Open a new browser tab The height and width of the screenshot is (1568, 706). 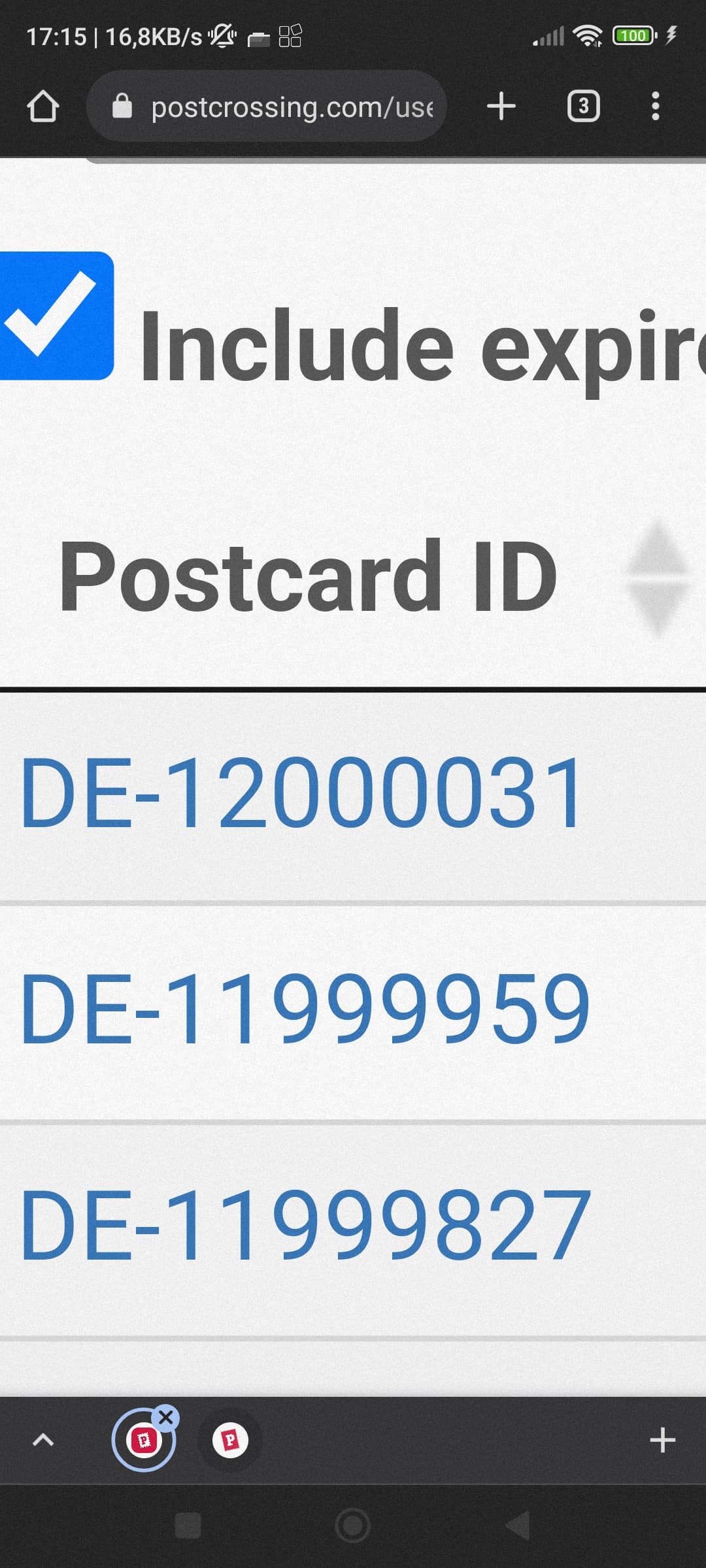501,106
